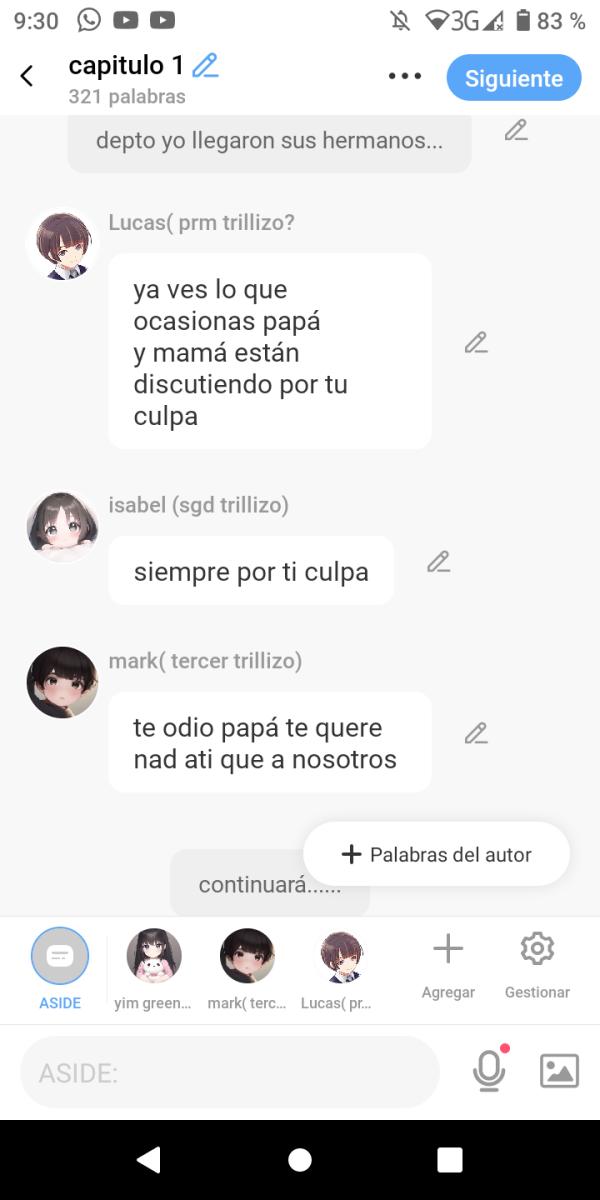600x1200 pixels.
Task: Edit Lucas's message about papá y mamá
Action: (x=476, y=343)
